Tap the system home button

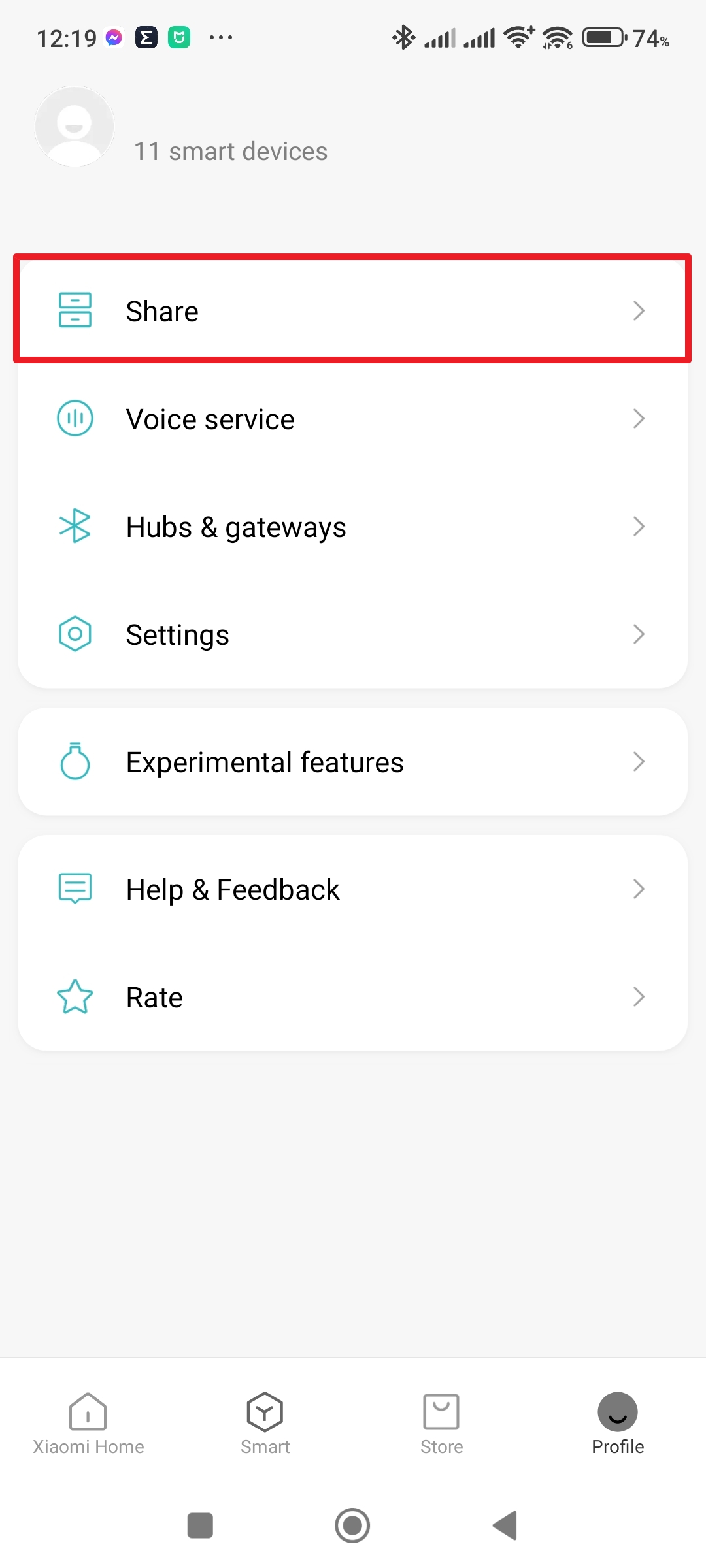click(x=352, y=1526)
